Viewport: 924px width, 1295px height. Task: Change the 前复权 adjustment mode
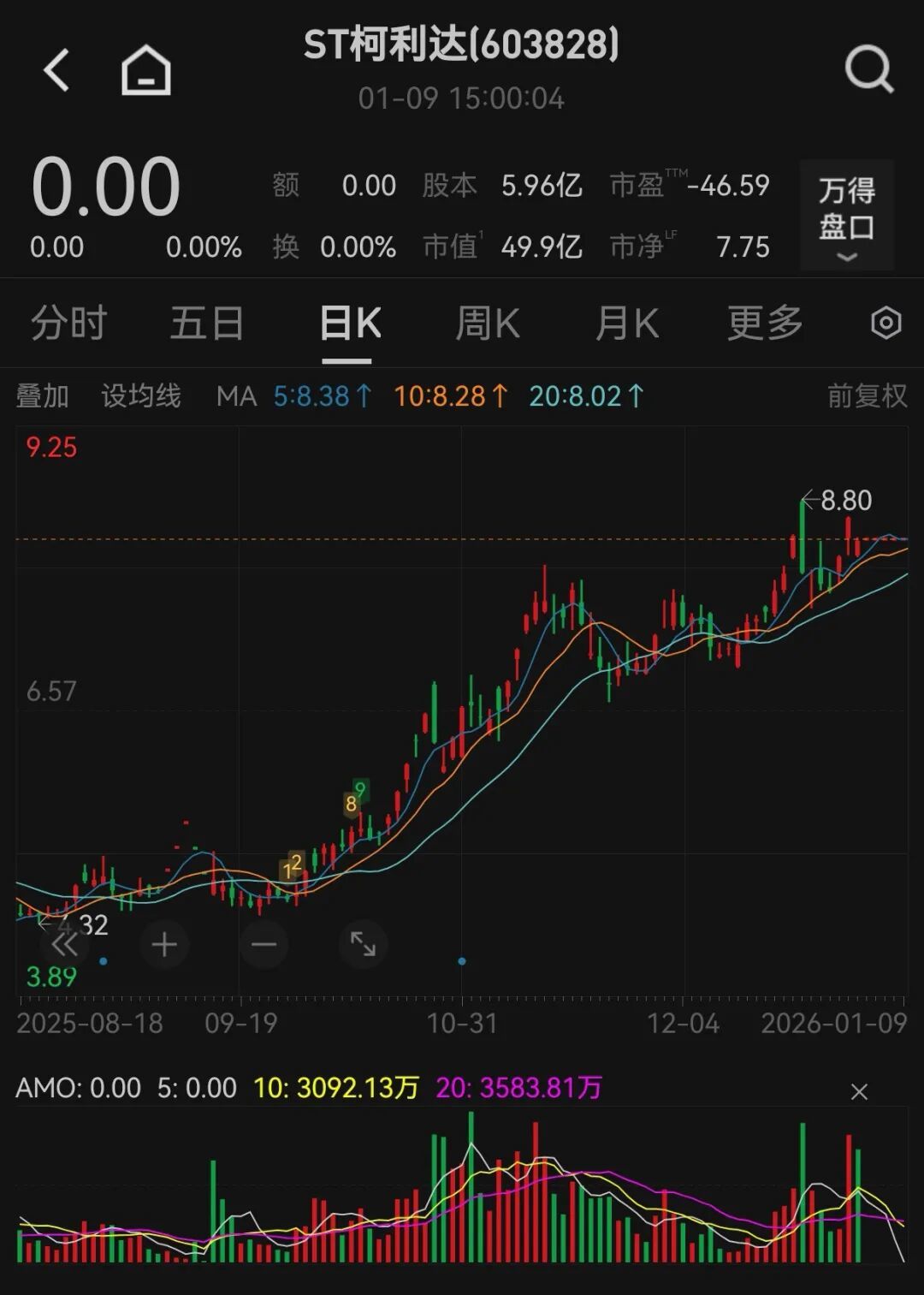click(867, 396)
